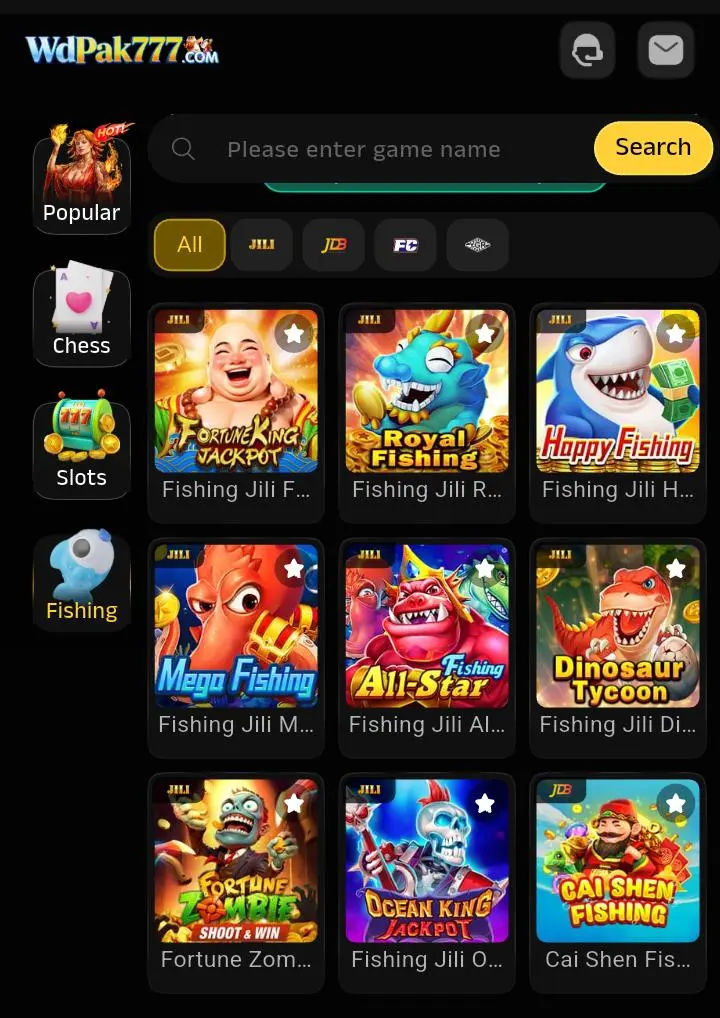The height and width of the screenshot is (1018, 720).
Task: Favorite the All-Star Fishing game
Action: tap(485, 568)
